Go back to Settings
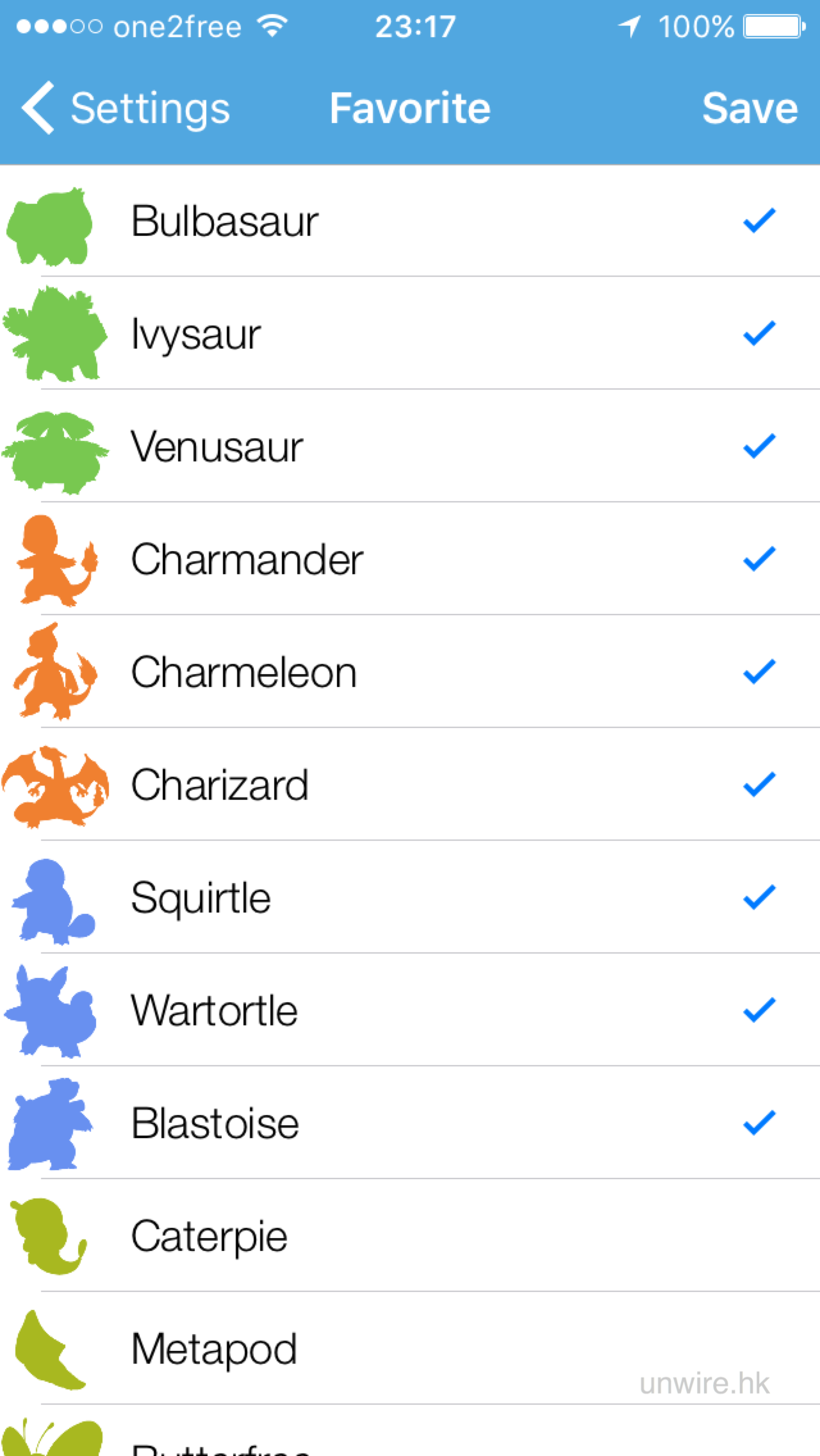This screenshot has width=820, height=1456. click(126, 108)
